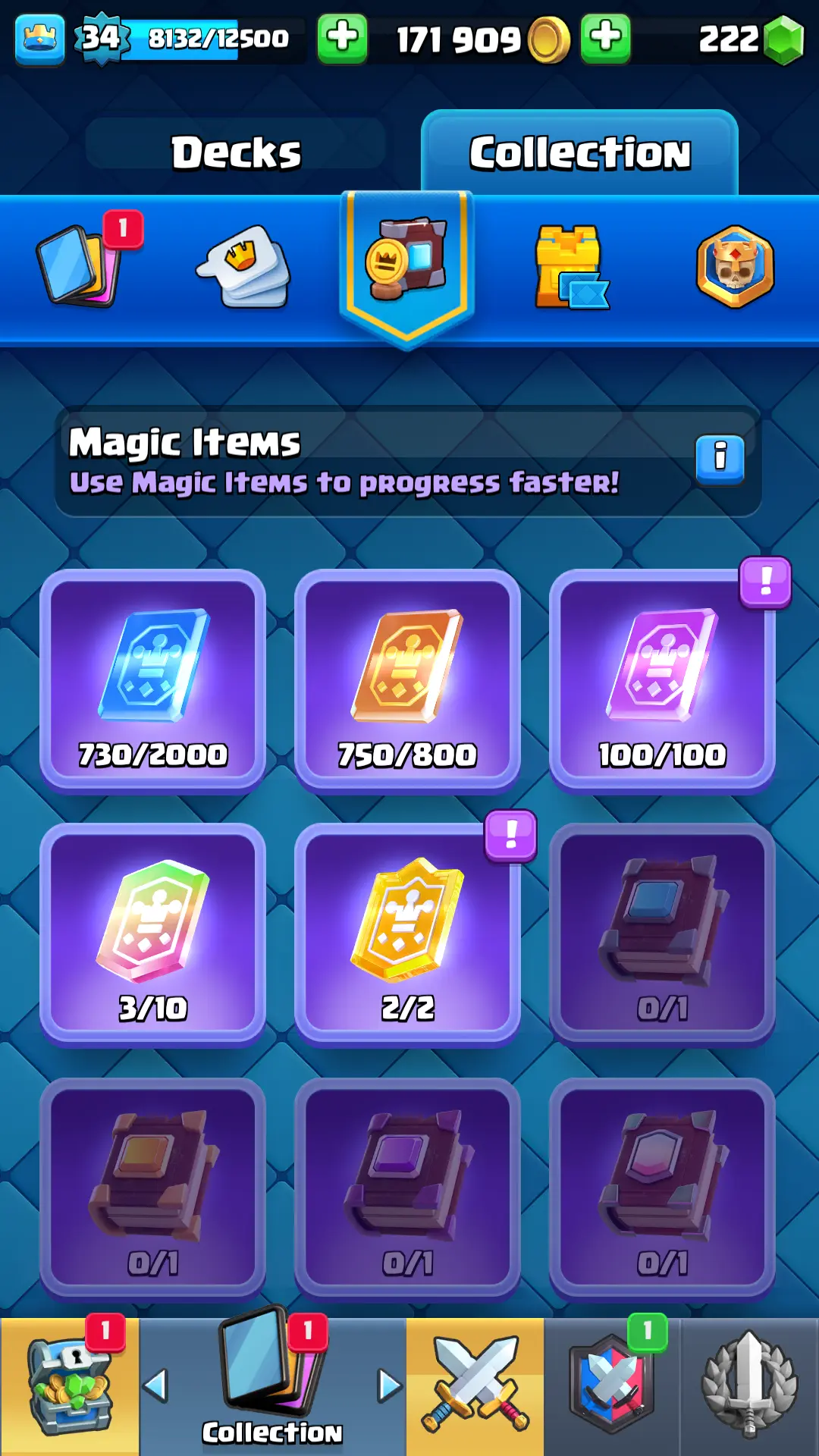This screenshot has width=819, height=1456.
Task: Open the Magic Items info button
Action: click(720, 459)
